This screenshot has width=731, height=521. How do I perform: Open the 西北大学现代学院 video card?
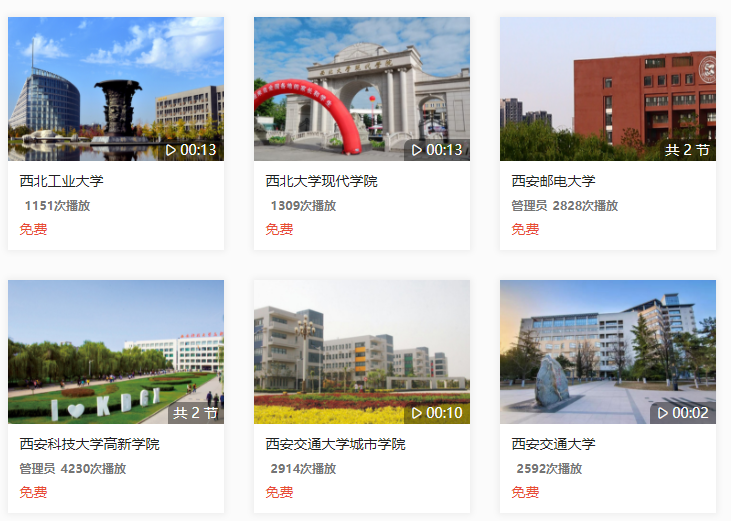[361, 90]
